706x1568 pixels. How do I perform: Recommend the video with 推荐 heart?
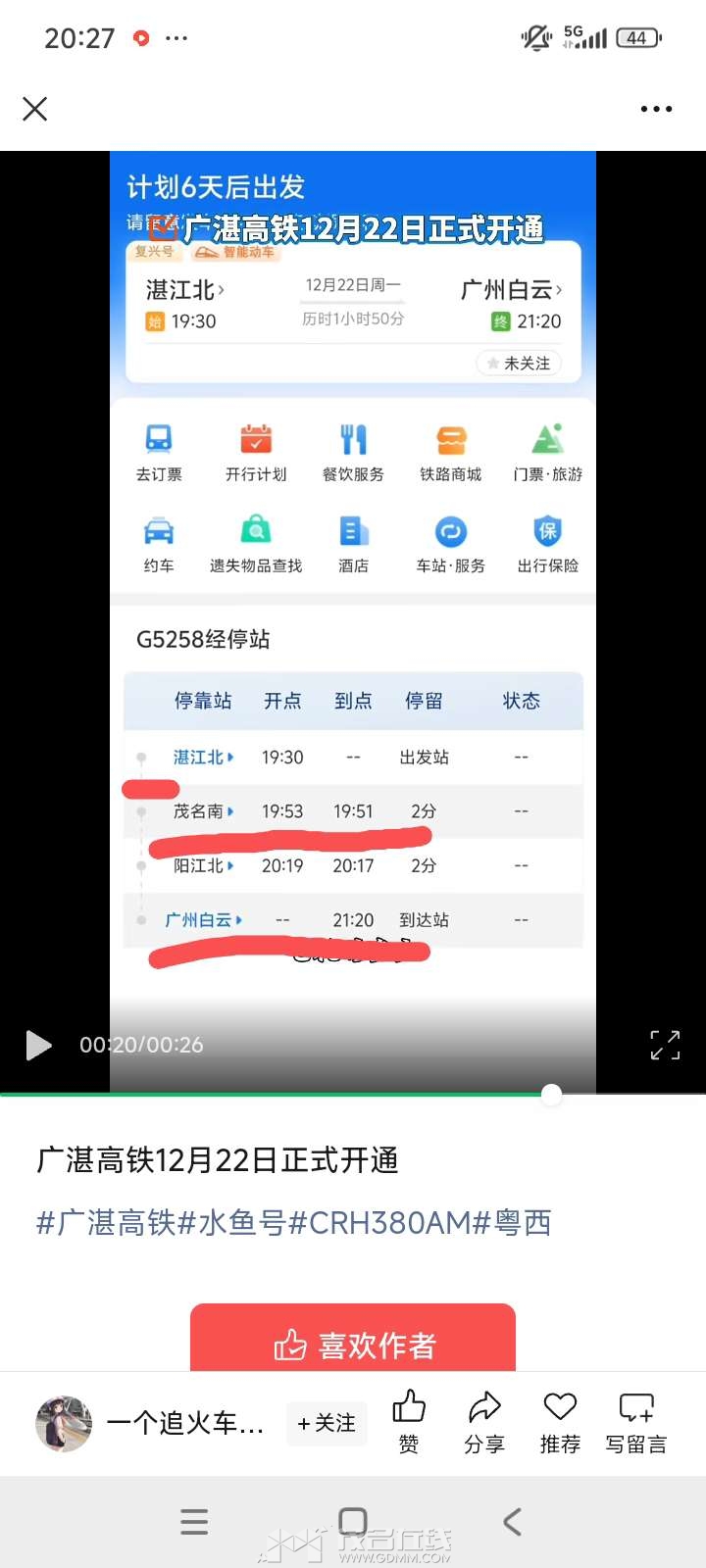[x=560, y=1421]
